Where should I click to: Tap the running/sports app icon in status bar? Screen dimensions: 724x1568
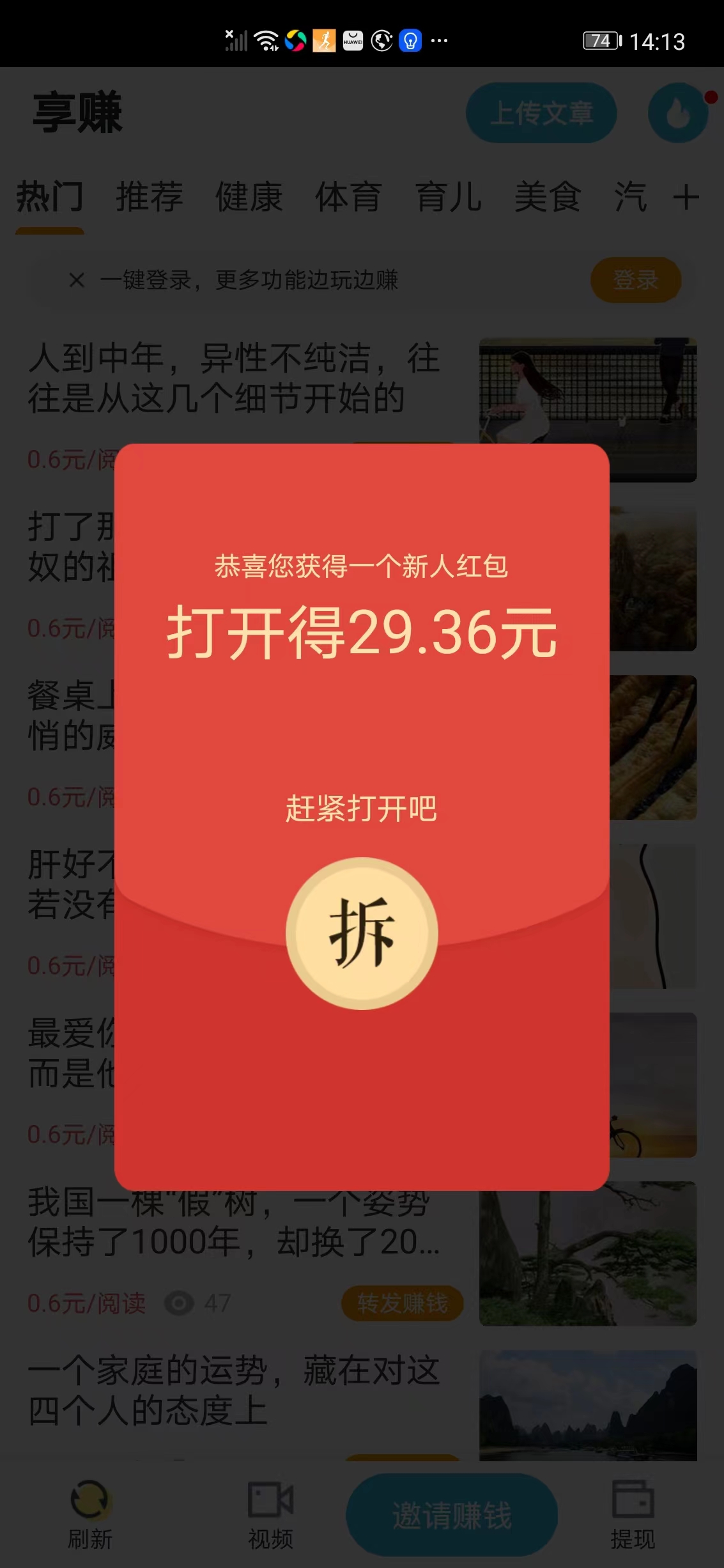(x=323, y=41)
